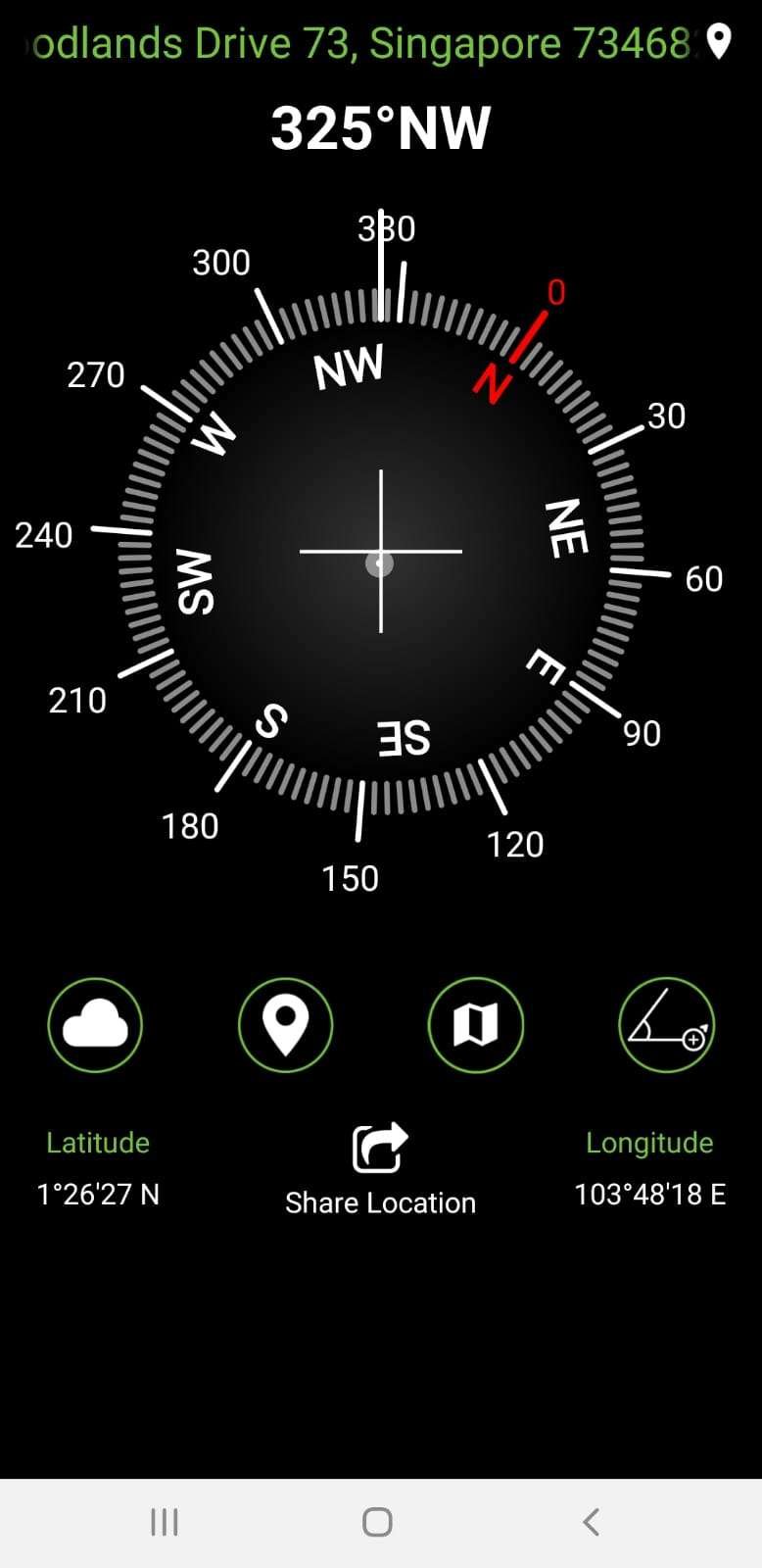Open the angle measurement tool
This screenshot has width=762, height=1568.
666,1025
